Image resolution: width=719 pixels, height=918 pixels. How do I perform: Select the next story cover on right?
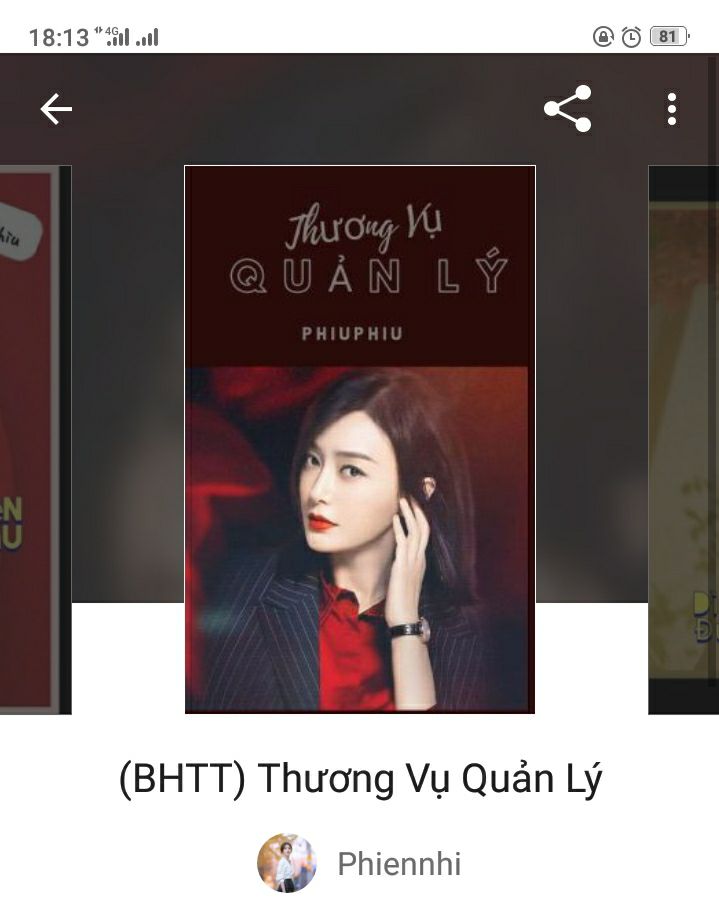point(684,439)
